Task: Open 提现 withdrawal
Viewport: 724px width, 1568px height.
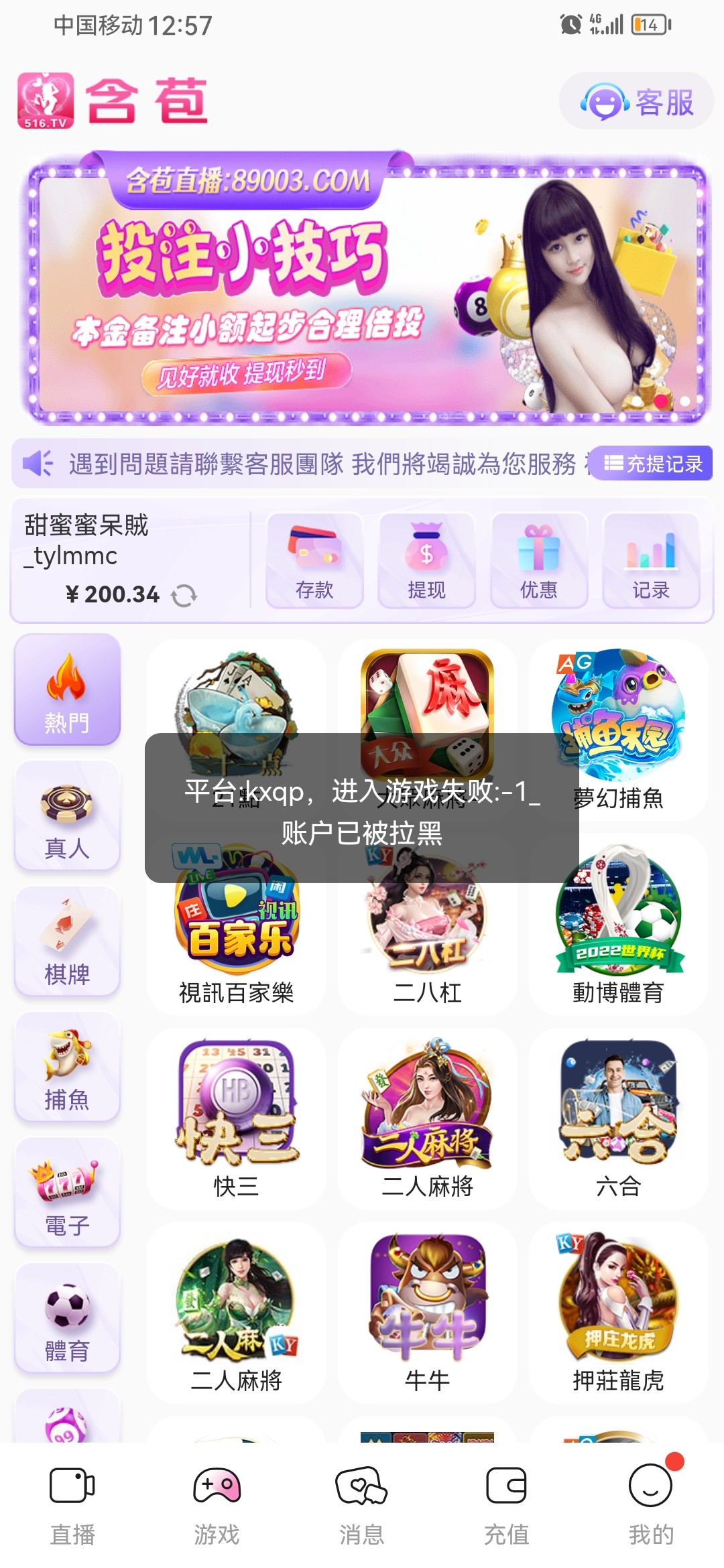Action: 426,562
